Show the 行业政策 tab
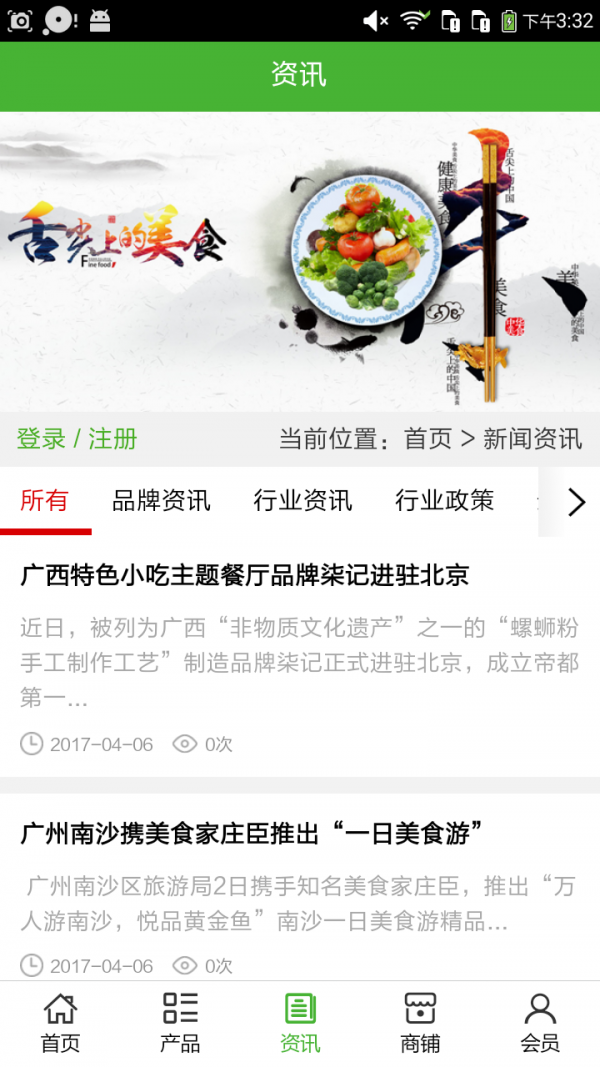The image size is (600, 1067). click(x=444, y=500)
